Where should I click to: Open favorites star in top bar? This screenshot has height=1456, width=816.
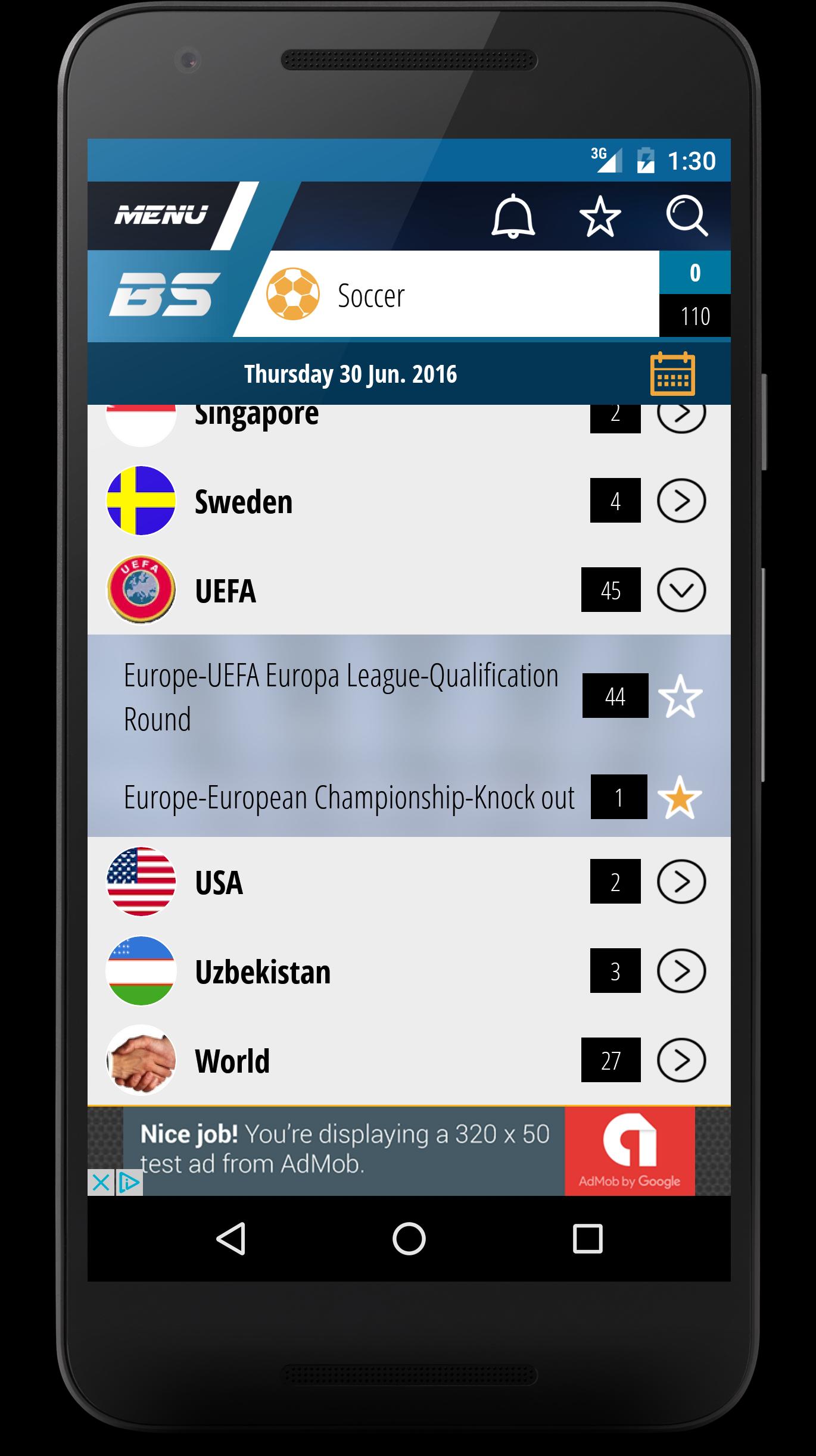pos(600,217)
